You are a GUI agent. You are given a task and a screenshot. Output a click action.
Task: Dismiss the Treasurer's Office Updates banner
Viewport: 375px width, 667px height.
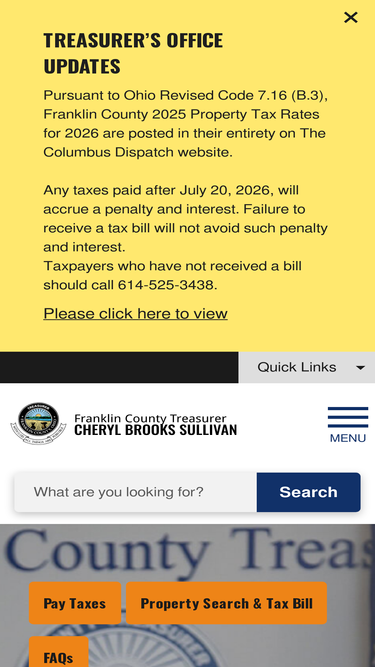point(351,17)
